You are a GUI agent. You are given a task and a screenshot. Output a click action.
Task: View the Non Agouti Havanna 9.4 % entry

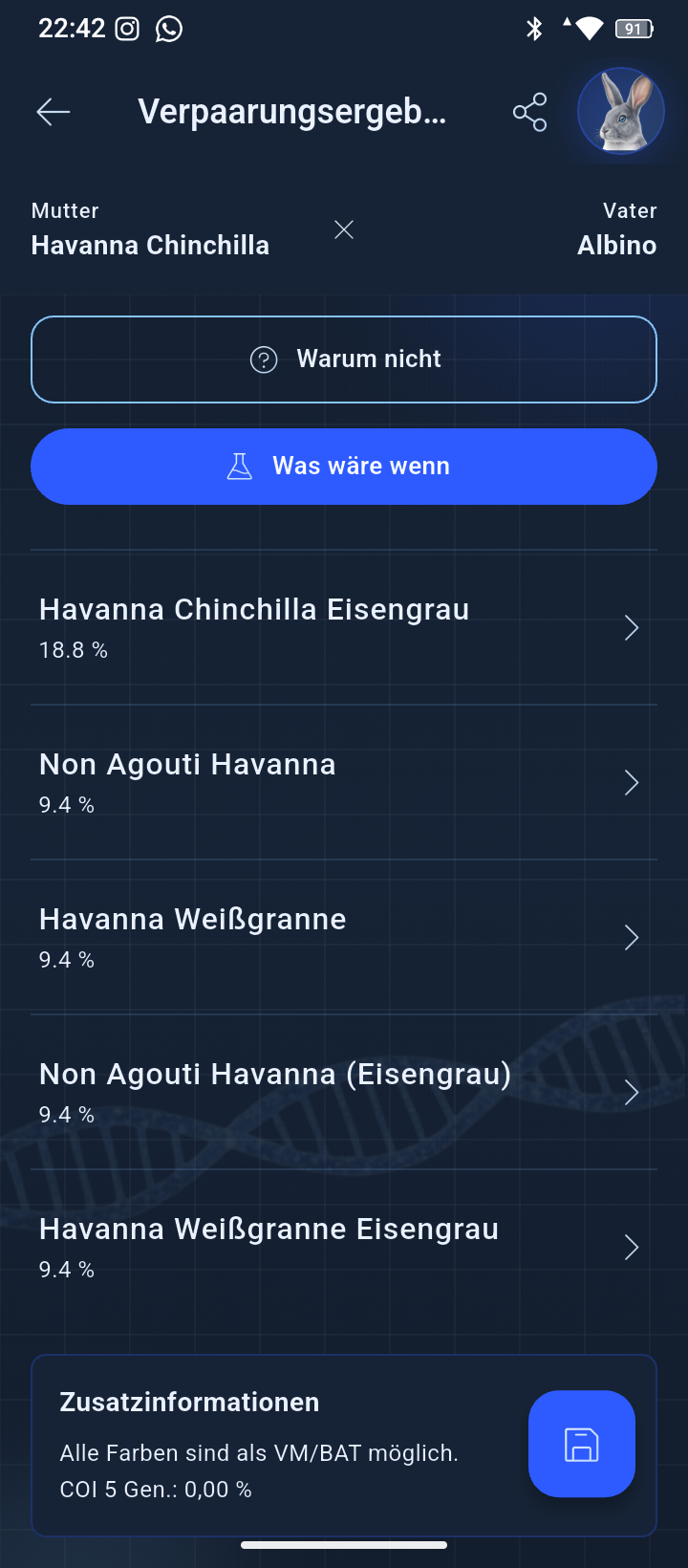point(344,783)
